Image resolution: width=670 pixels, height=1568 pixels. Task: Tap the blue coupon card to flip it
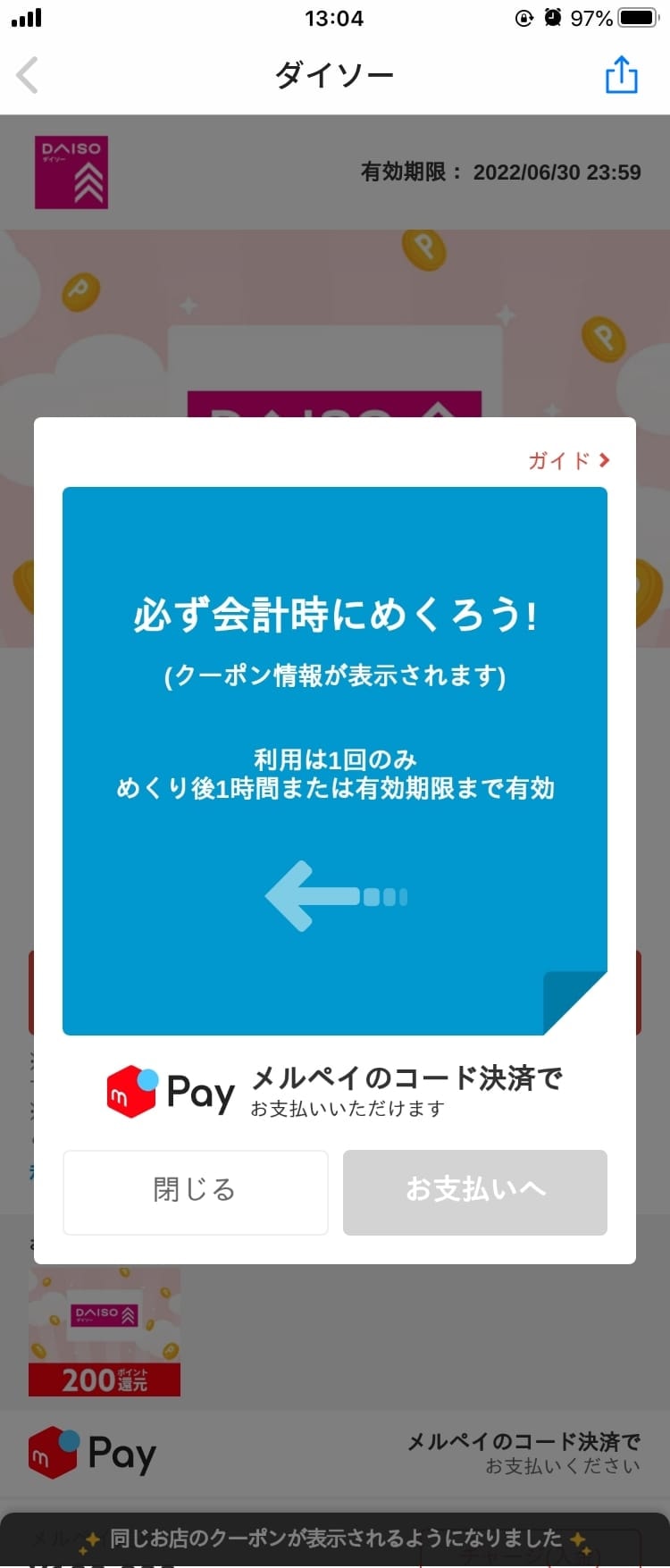(334, 760)
